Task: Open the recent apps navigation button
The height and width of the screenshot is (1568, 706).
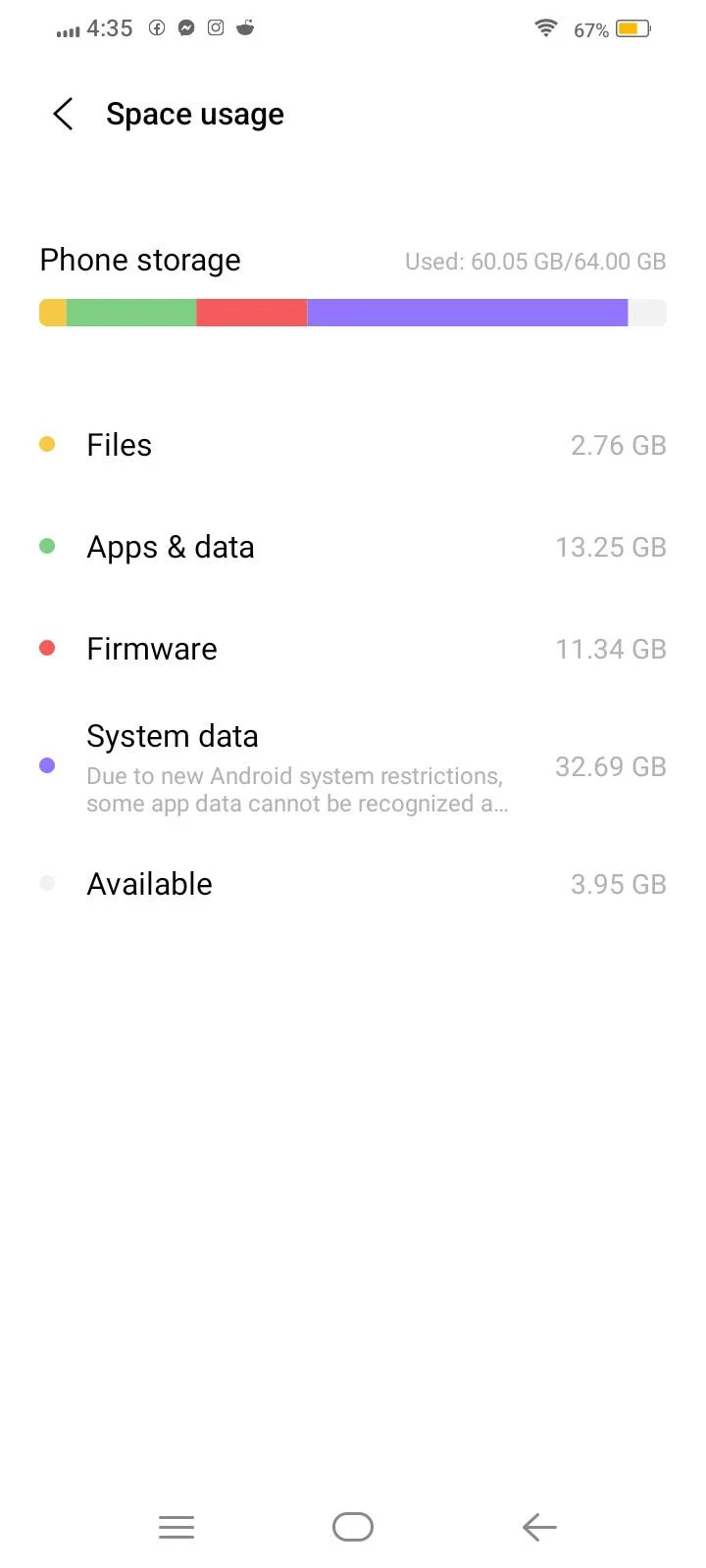Action: pos(176,1527)
